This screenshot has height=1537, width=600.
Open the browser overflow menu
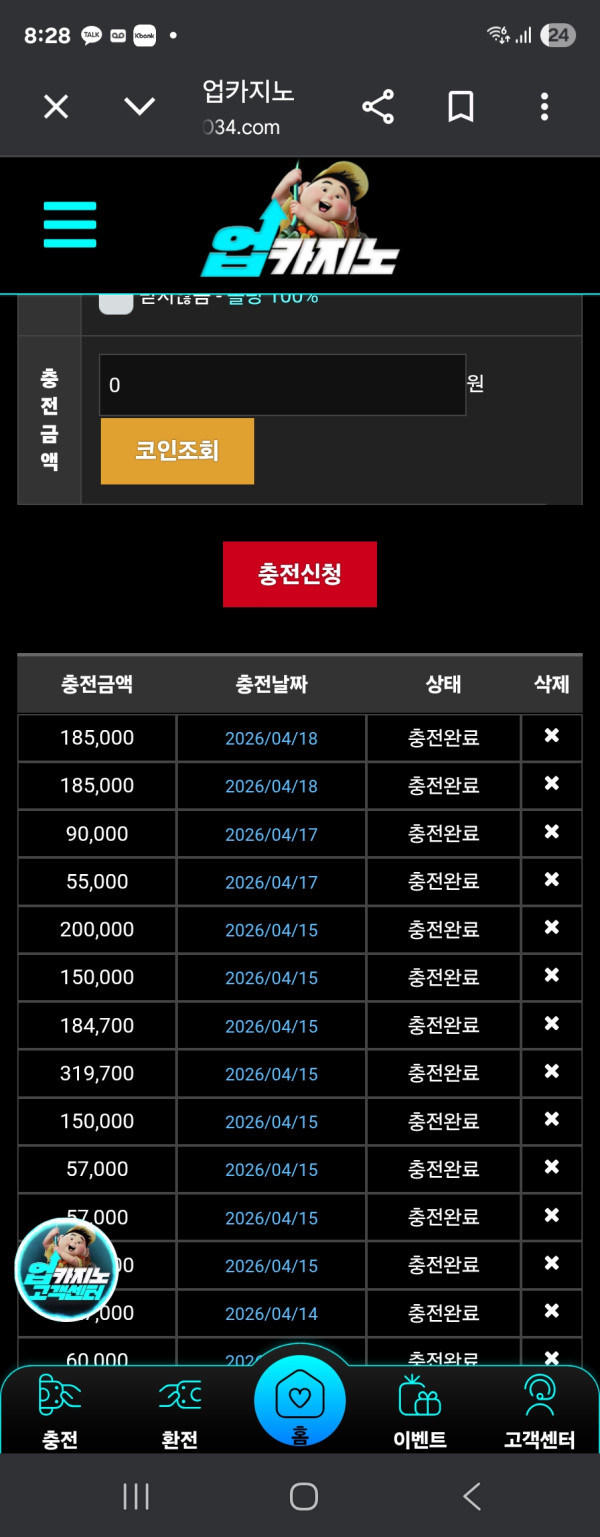pyautogui.click(x=544, y=107)
